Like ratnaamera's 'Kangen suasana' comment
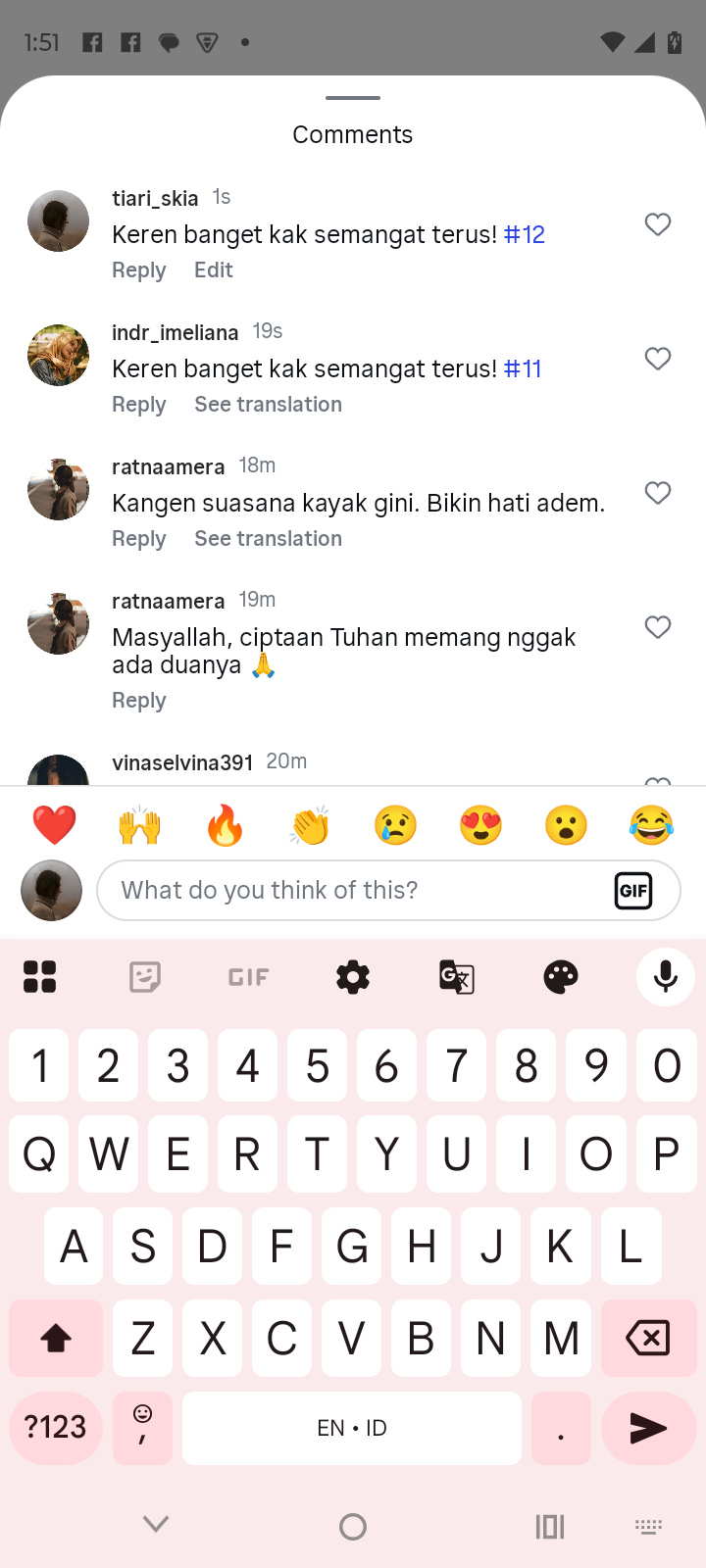The image size is (706, 1568). [658, 493]
